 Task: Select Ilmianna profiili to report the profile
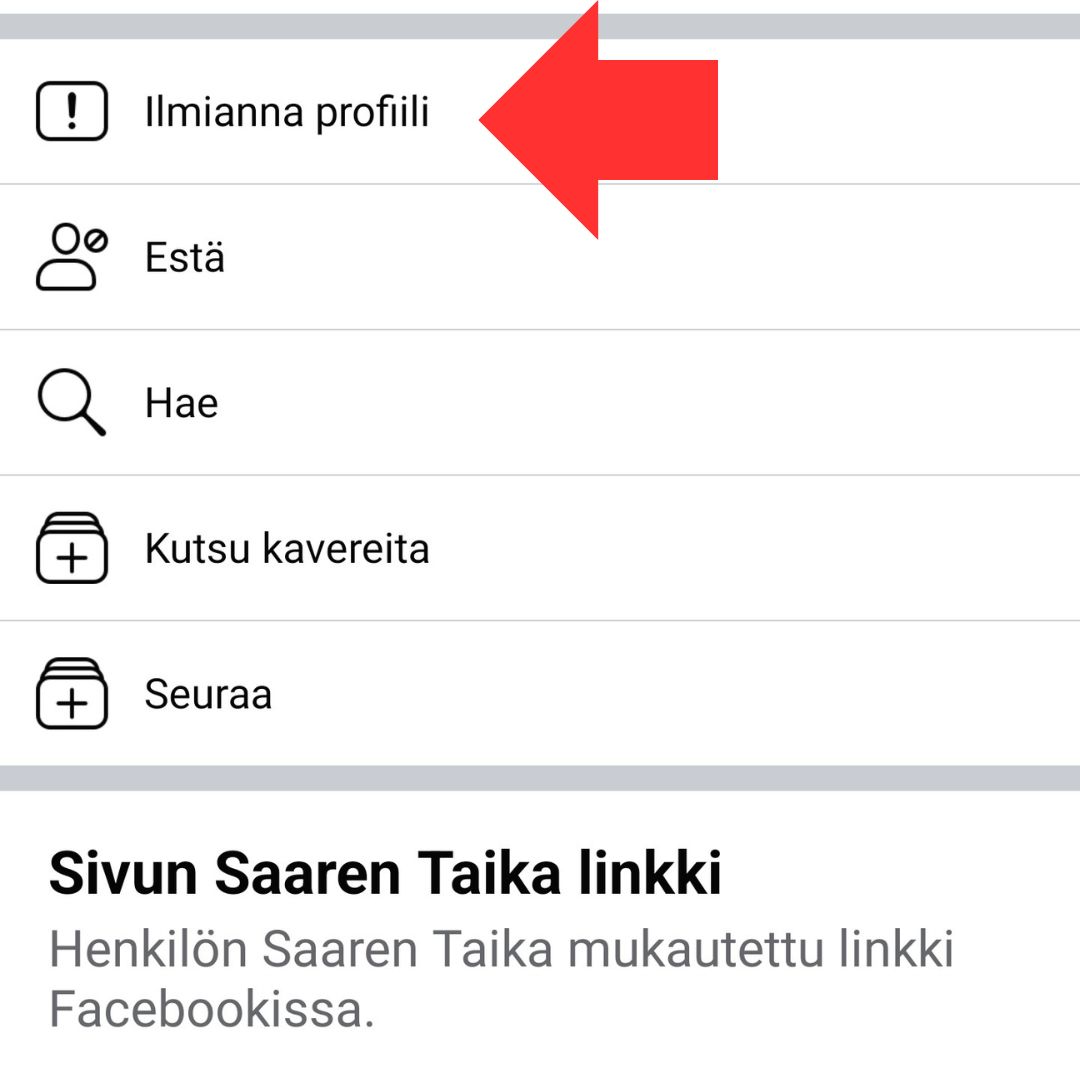[287, 112]
